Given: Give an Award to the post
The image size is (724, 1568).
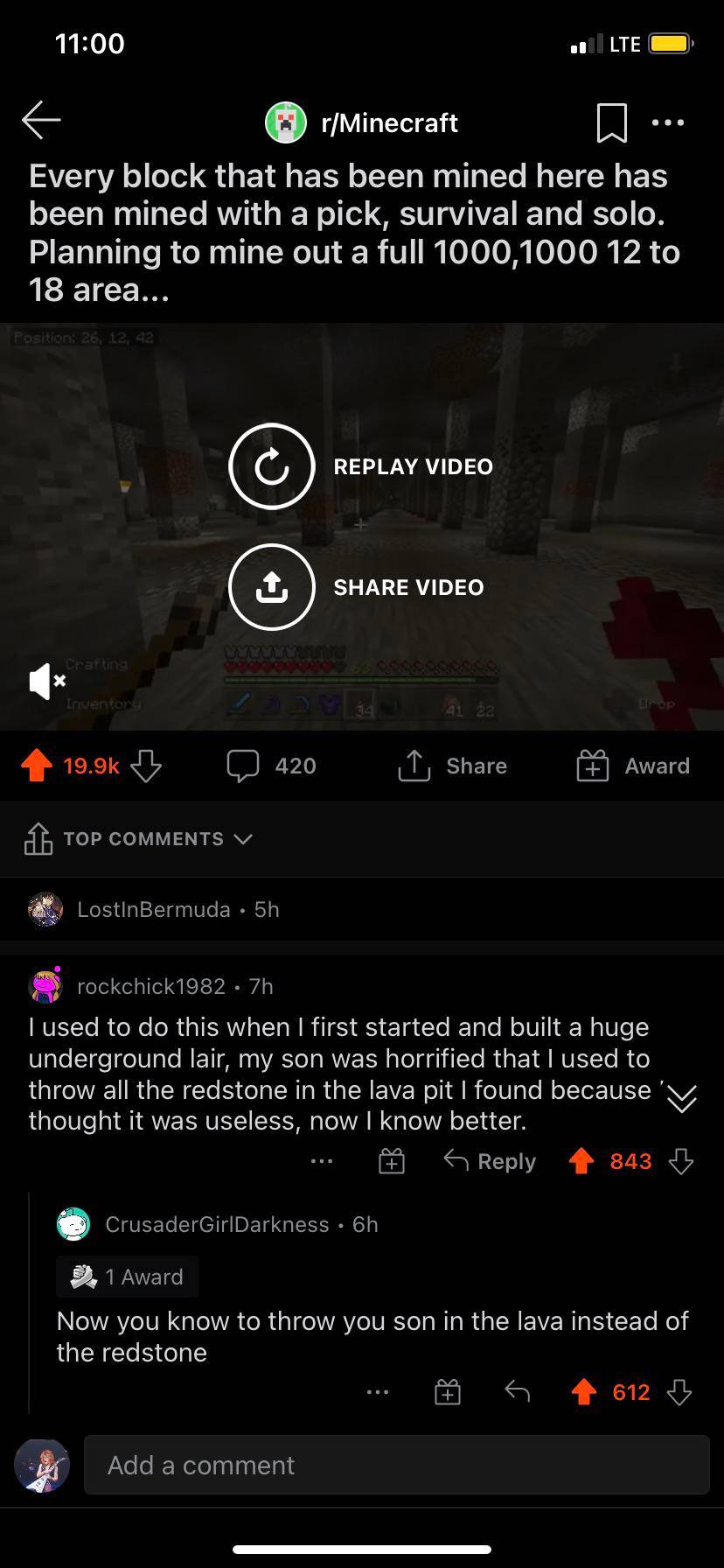Looking at the screenshot, I should click(x=634, y=766).
